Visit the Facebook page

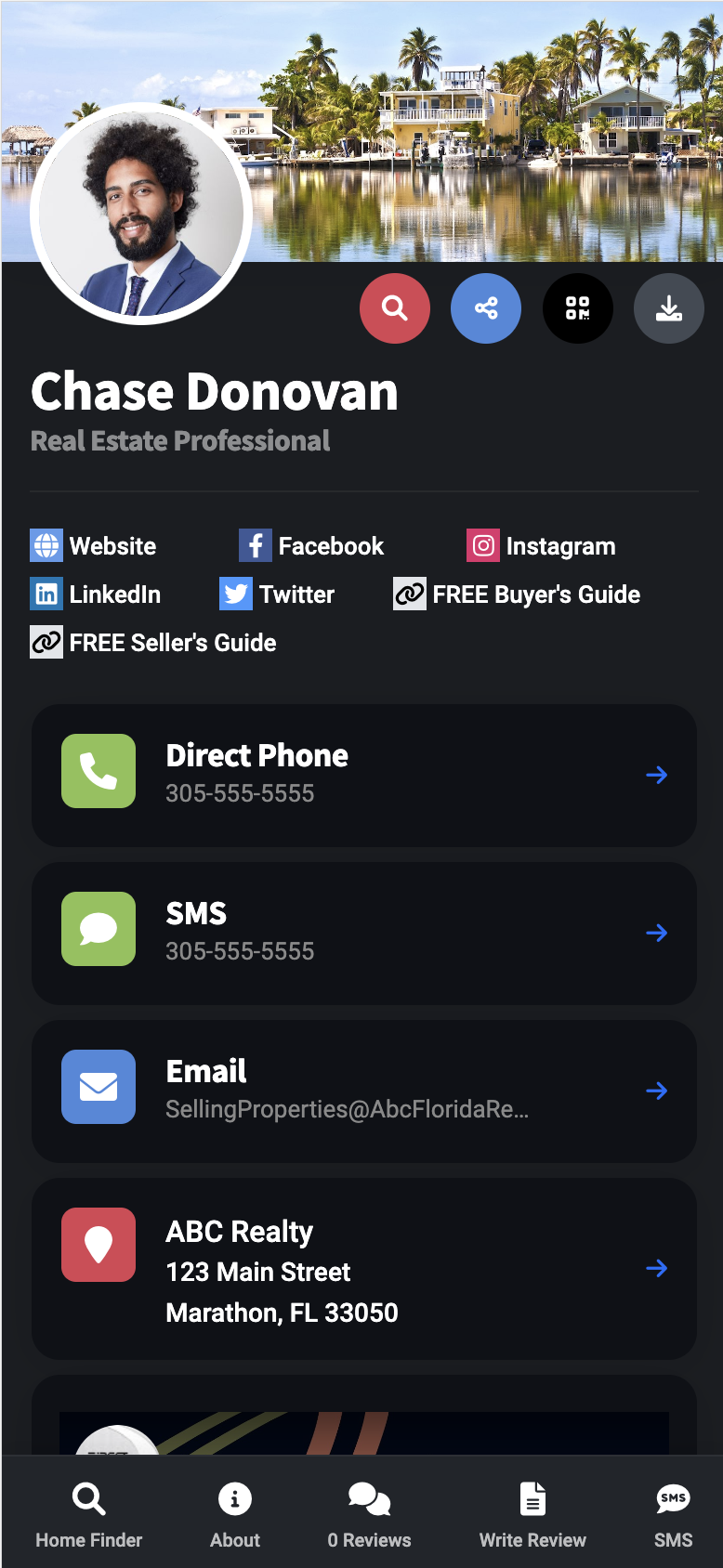pos(311,546)
